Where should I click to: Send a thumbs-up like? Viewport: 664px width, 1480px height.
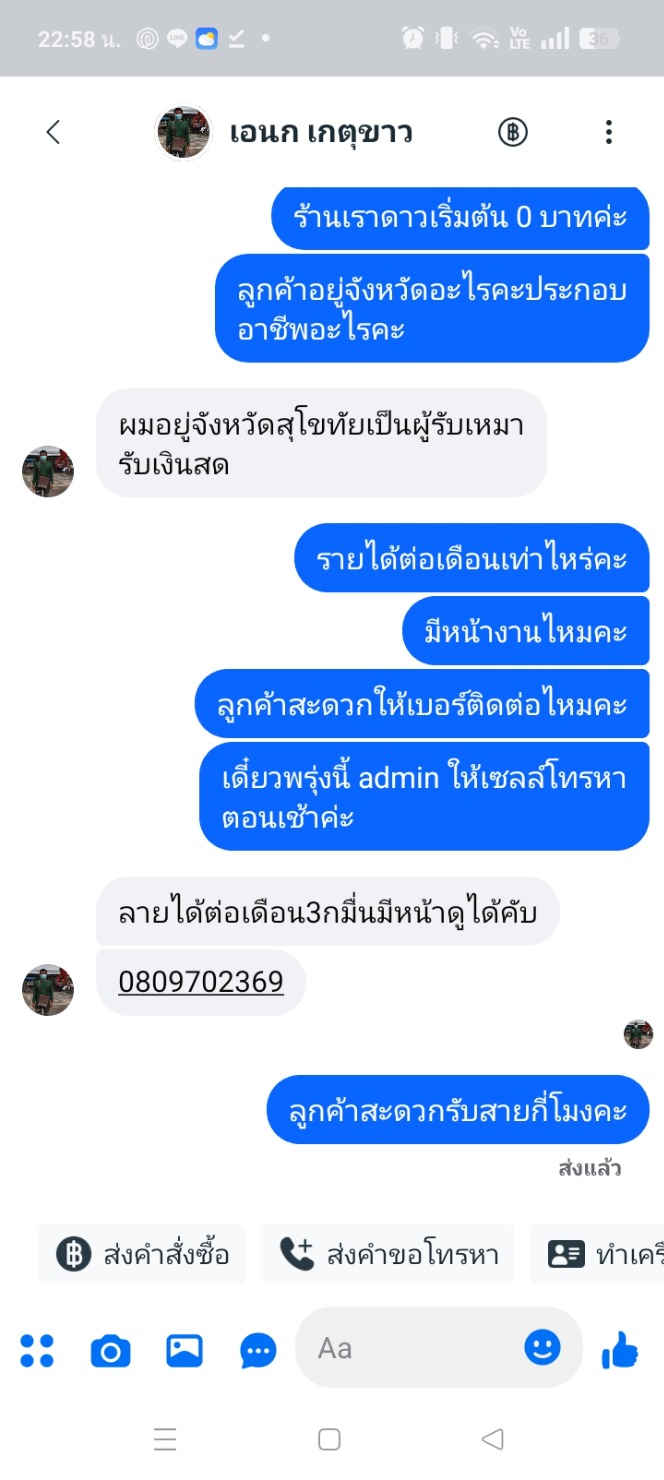620,1350
